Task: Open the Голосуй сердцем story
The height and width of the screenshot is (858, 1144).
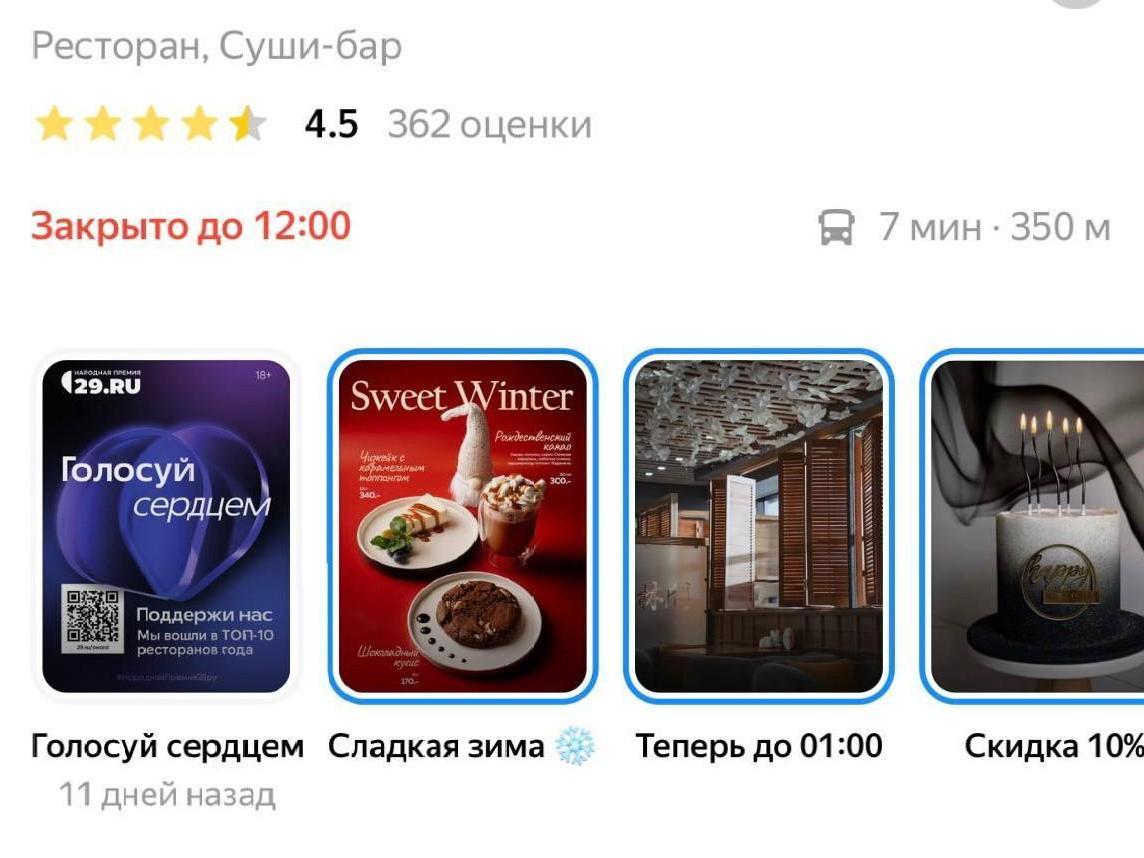Action: tap(166, 526)
